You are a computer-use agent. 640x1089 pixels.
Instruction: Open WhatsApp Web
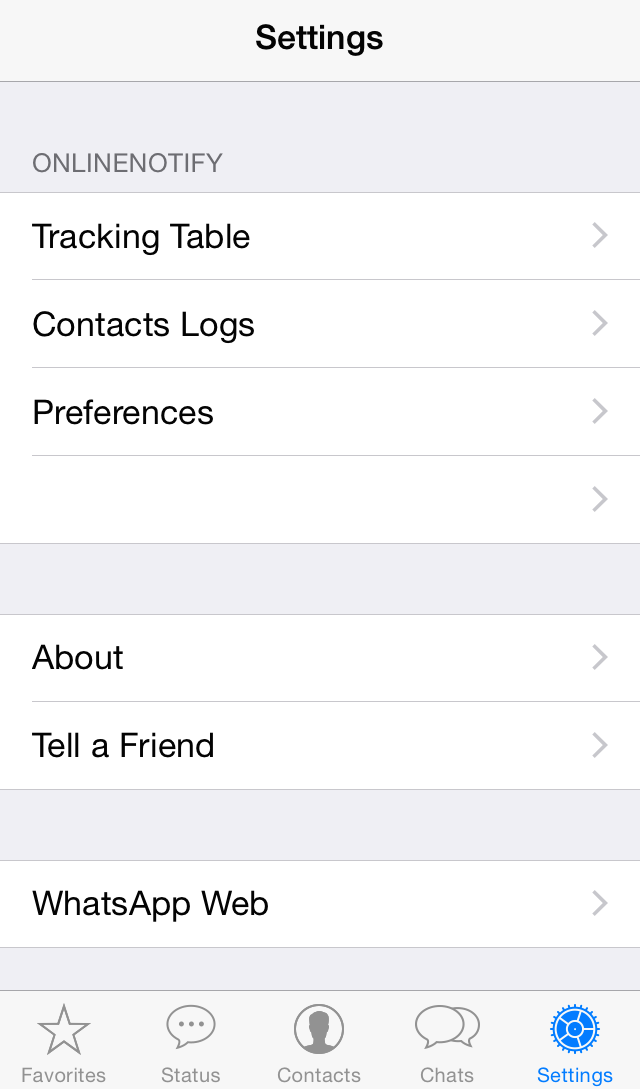coord(320,903)
